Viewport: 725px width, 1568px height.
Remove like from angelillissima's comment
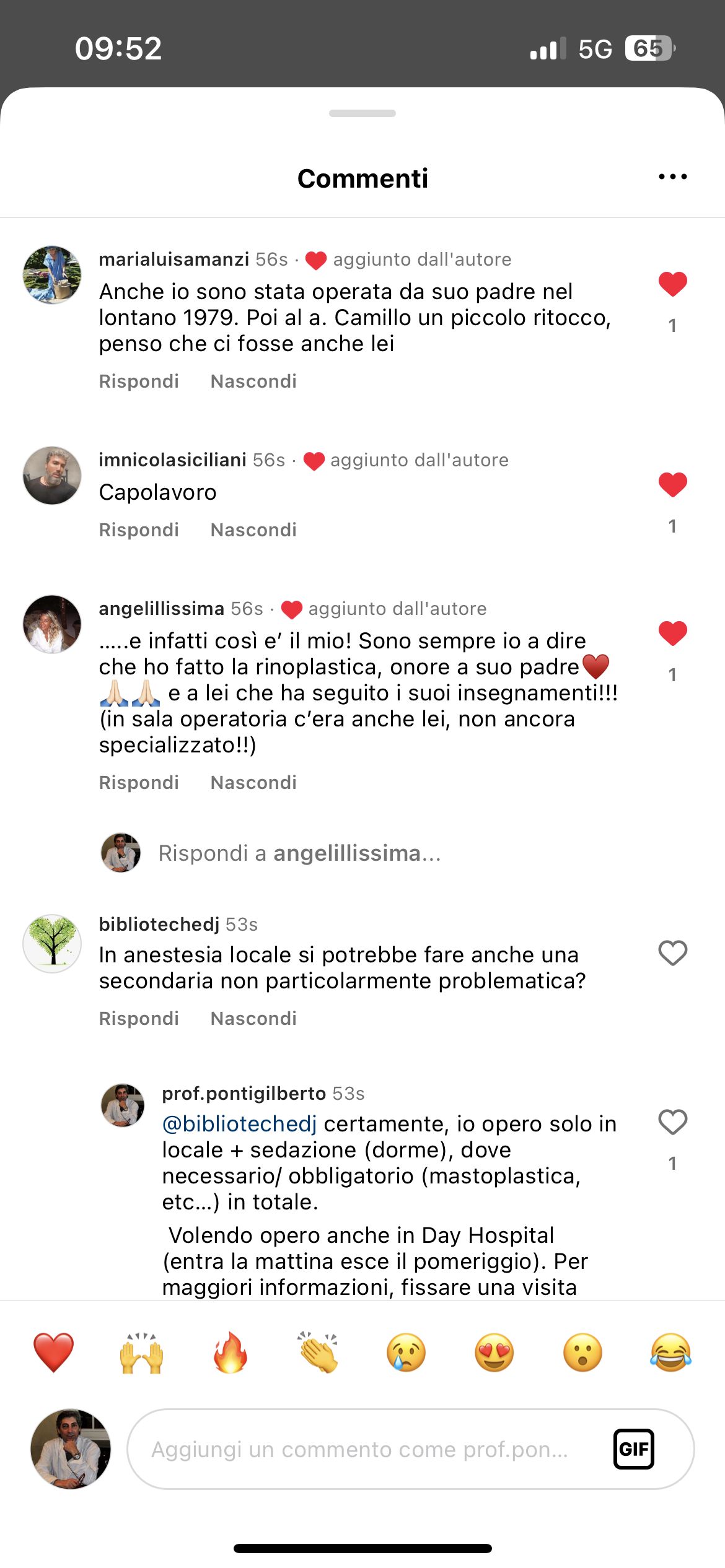pyautogui.click(x=672, y=634)
